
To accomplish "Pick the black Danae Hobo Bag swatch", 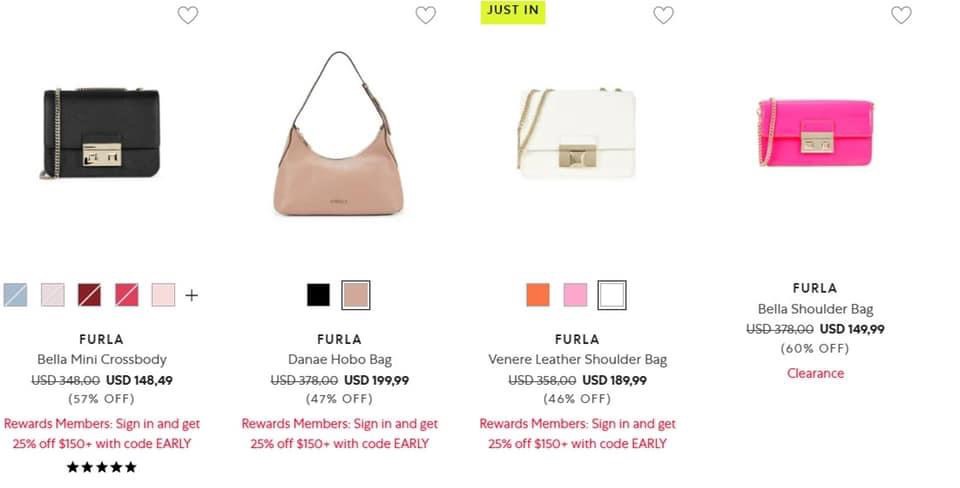I will coord(318,295).
